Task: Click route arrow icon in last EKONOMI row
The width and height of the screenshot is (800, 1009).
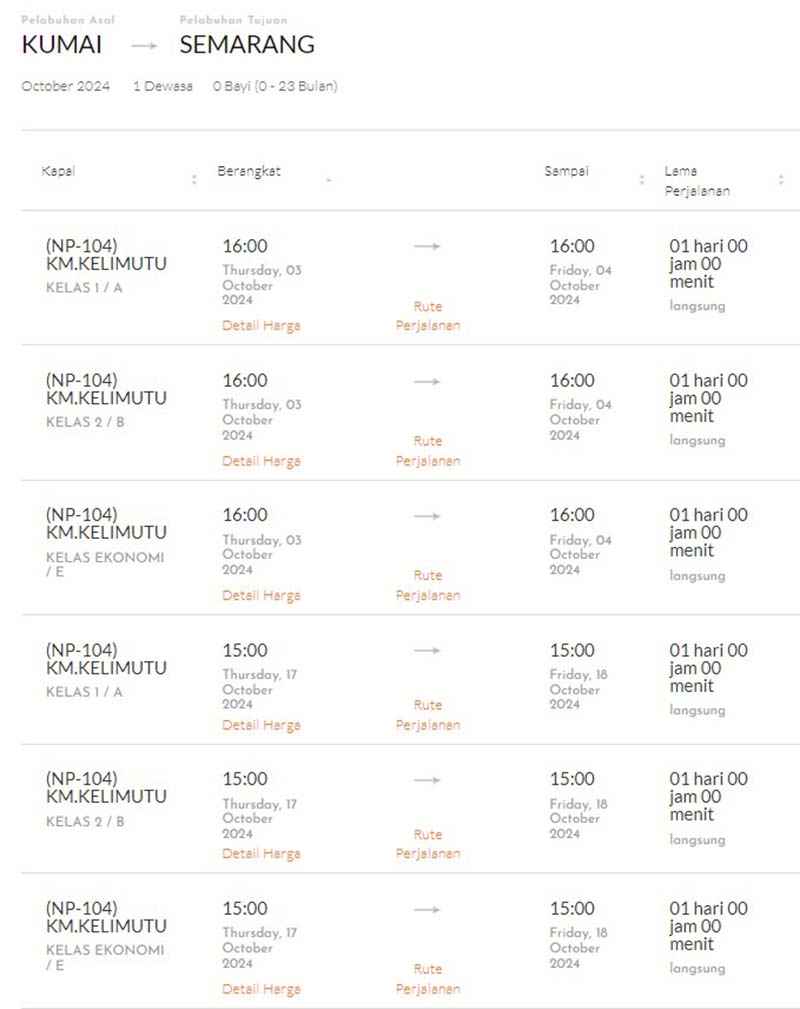Action: tap(428, 910)
